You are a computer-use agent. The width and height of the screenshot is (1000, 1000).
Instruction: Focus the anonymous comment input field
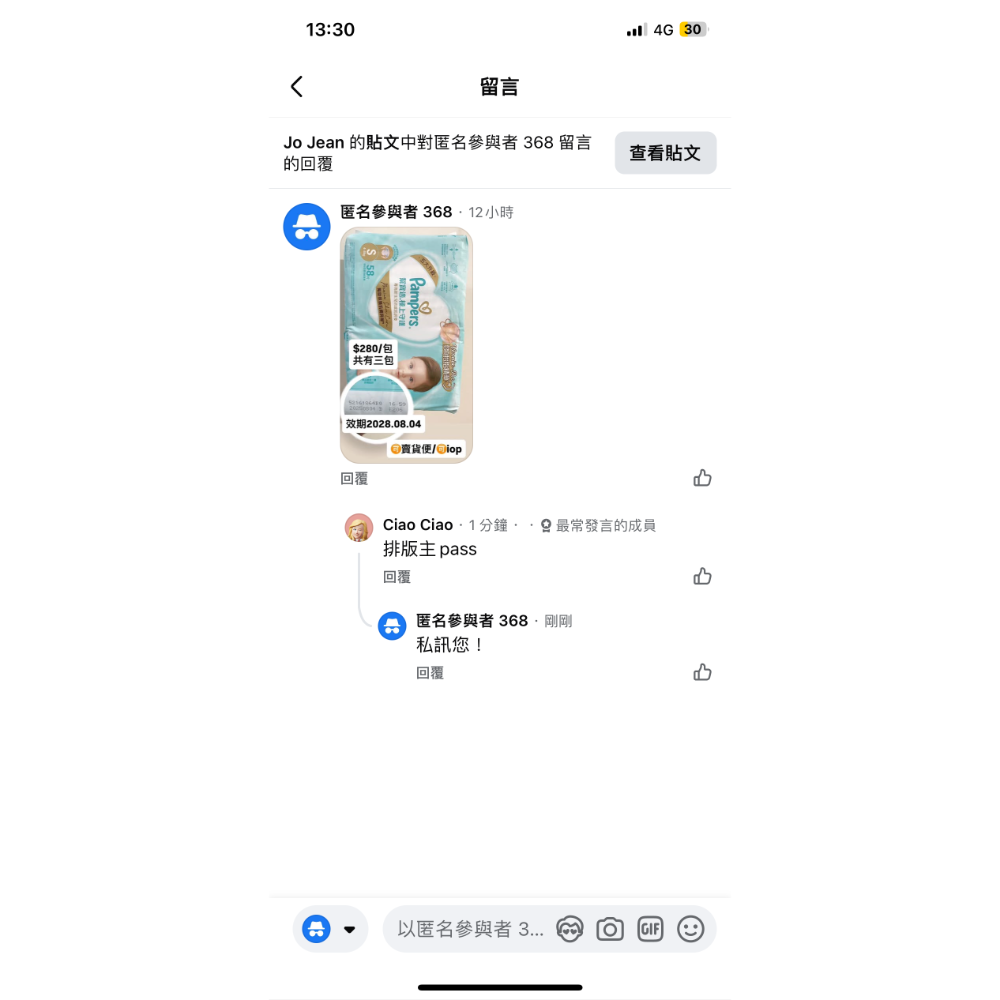coord(470,929)
